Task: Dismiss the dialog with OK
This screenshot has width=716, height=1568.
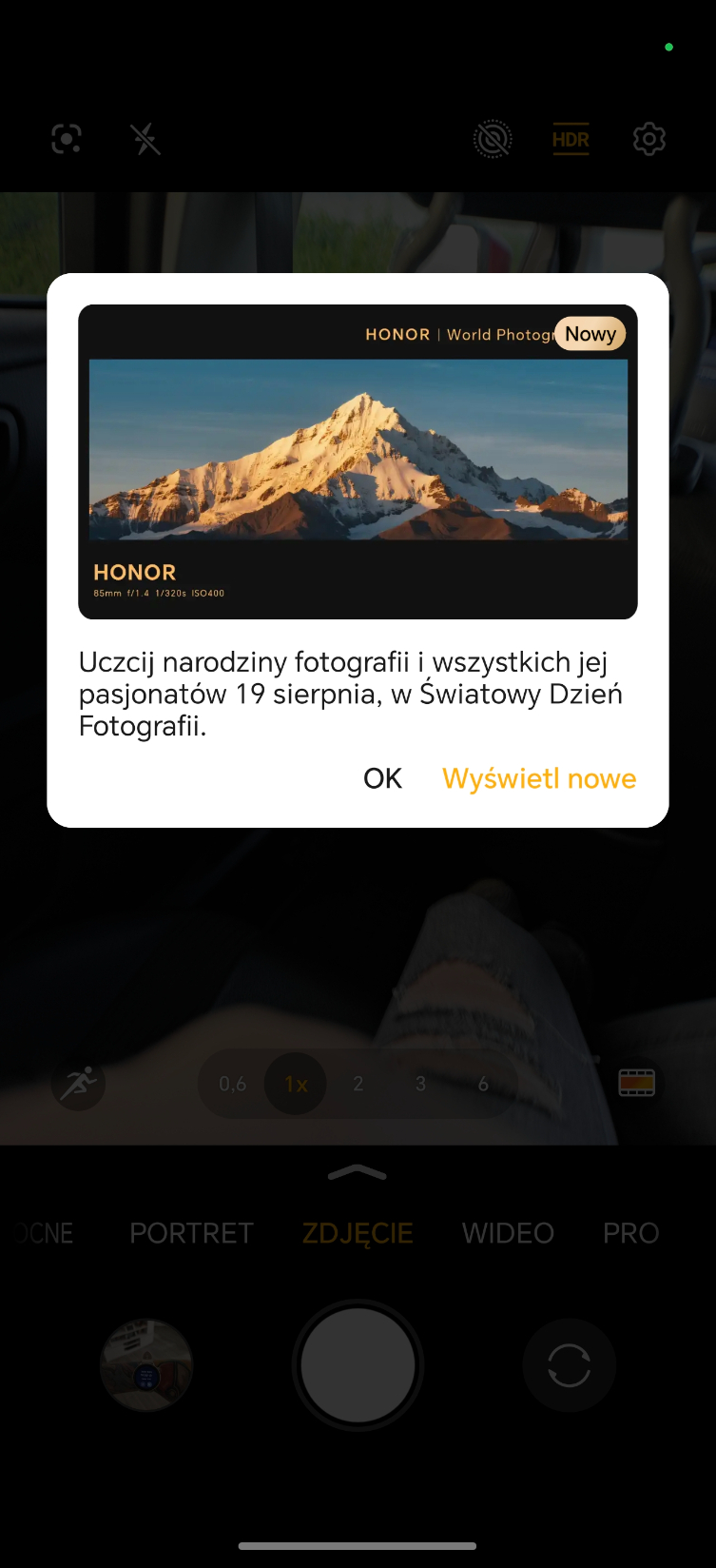Action: pos(382,778)
